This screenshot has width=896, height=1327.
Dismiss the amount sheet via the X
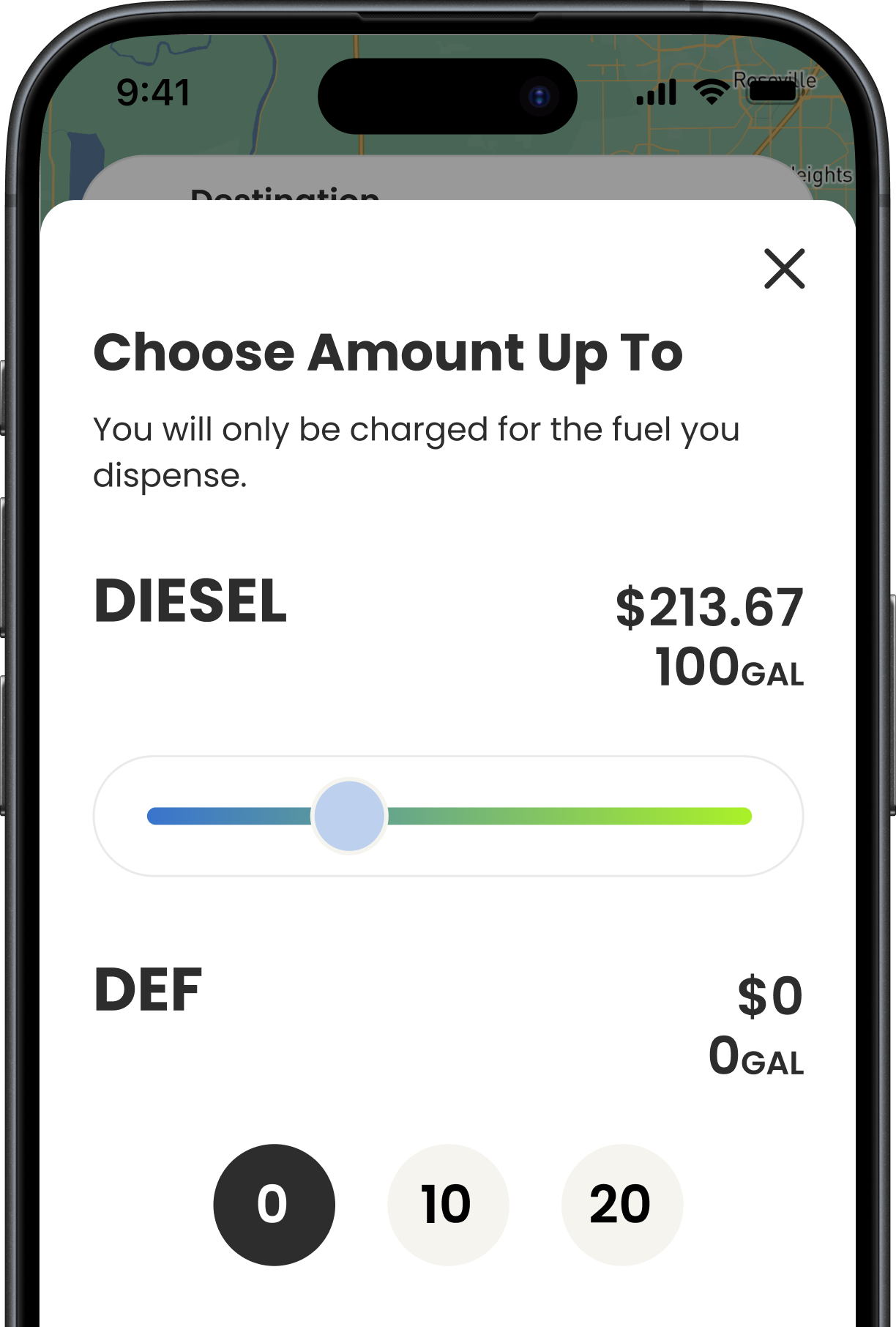(x=785, y=270)
